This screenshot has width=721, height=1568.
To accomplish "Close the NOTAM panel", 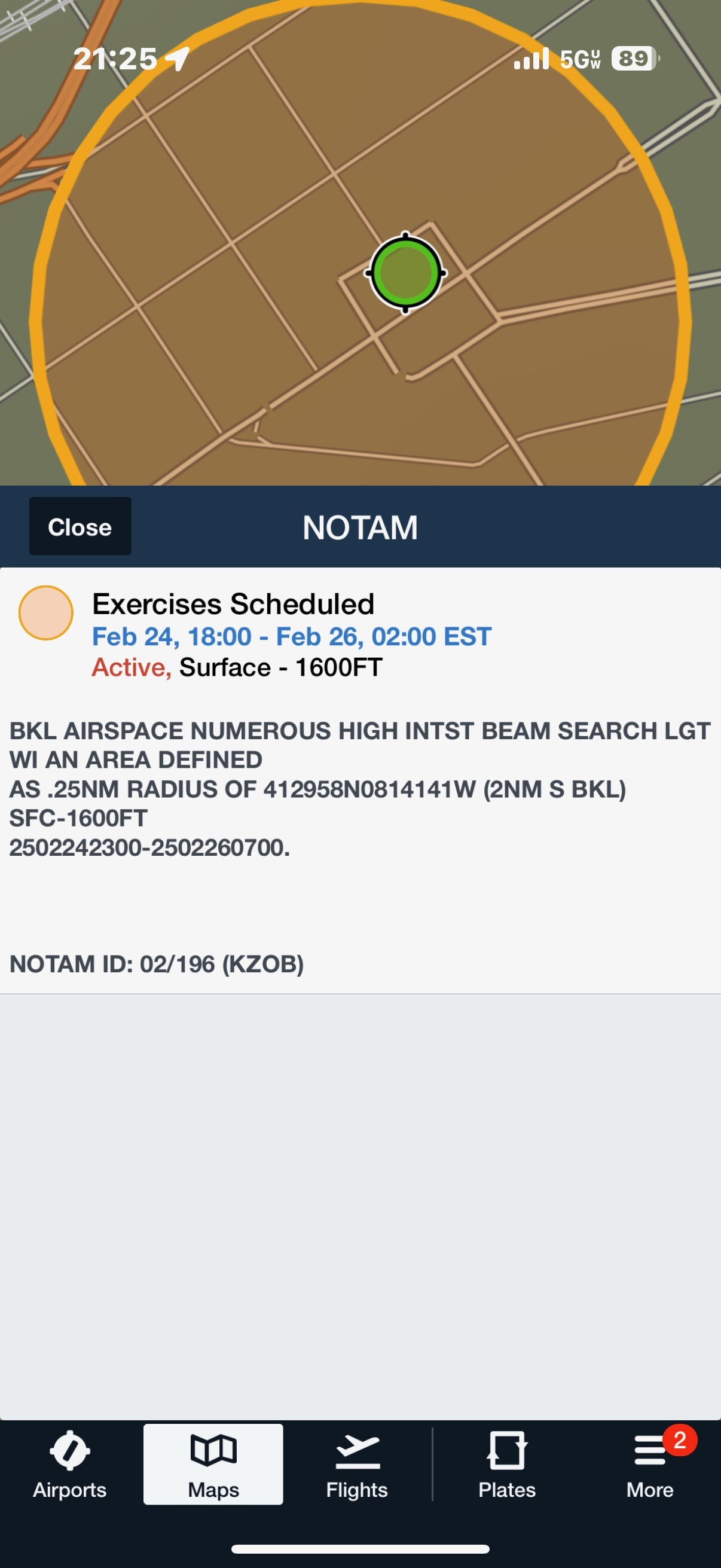I will 80,526.
